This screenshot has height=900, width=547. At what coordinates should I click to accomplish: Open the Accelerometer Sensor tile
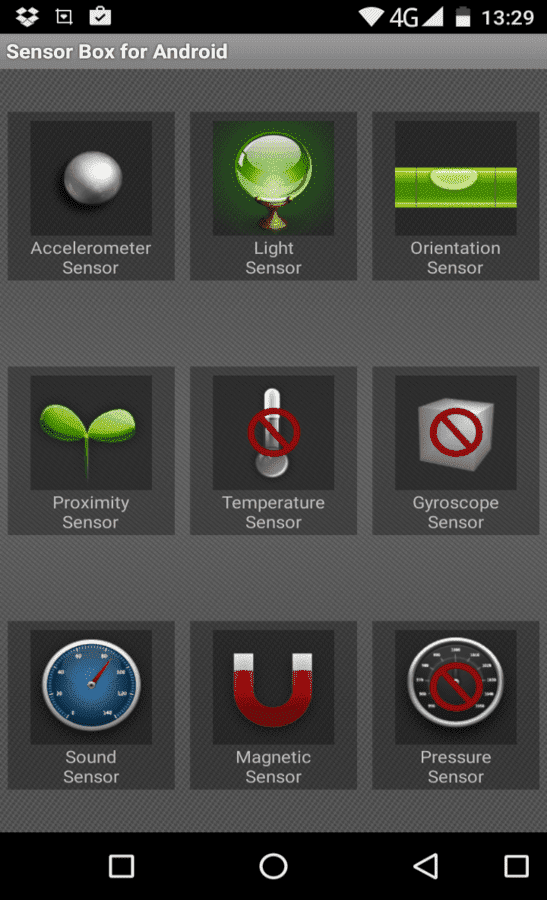point(91,196)
